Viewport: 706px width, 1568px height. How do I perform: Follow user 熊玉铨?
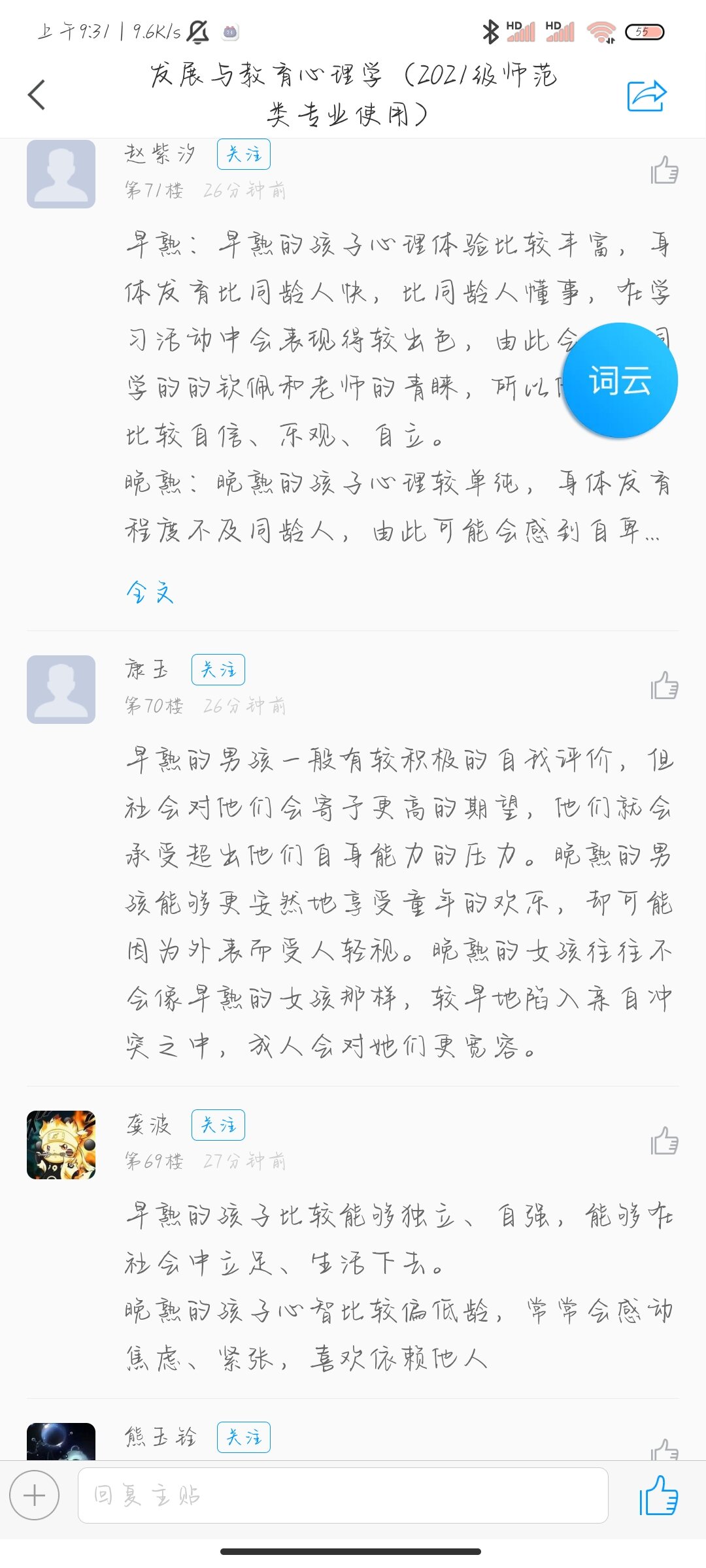(x=243, y=1437)
